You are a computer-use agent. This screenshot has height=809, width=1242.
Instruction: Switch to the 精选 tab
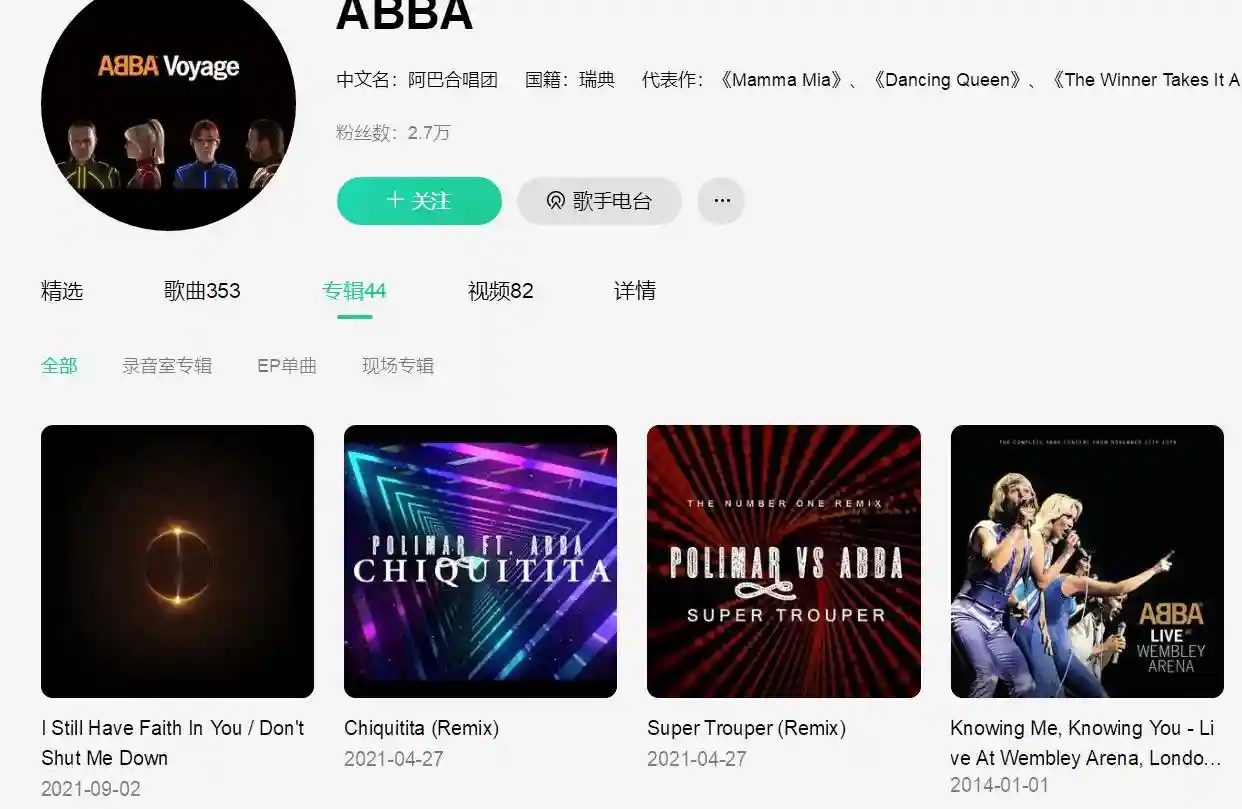62,291
